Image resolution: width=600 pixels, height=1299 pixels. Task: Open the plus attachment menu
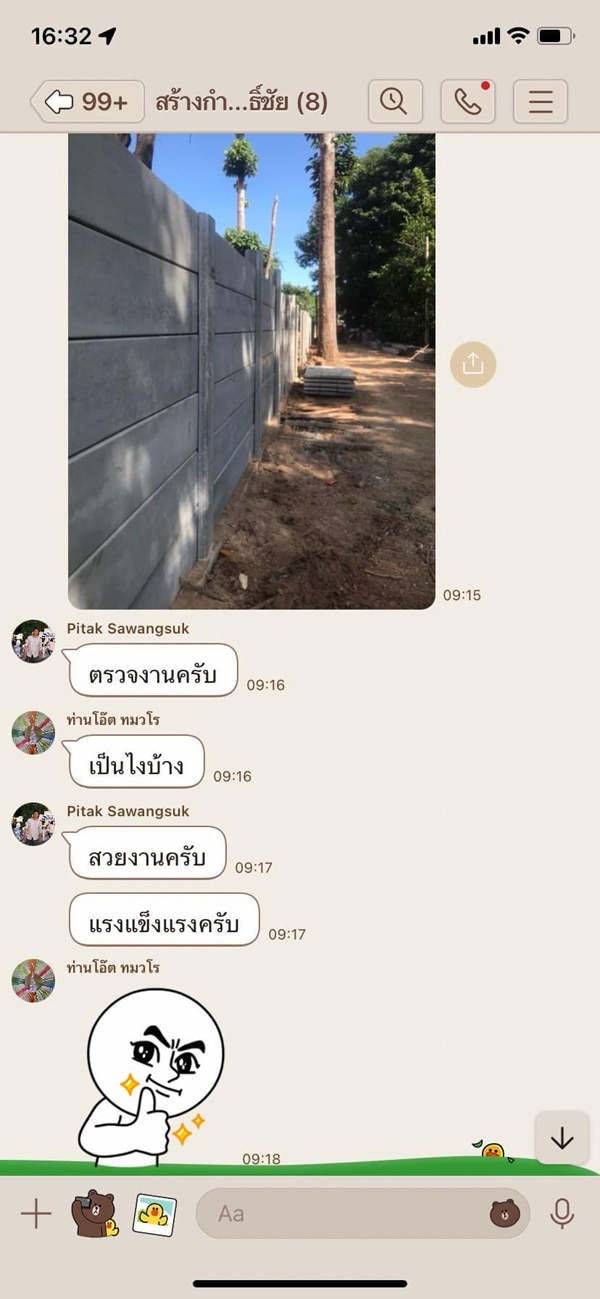coord(36,1214)
